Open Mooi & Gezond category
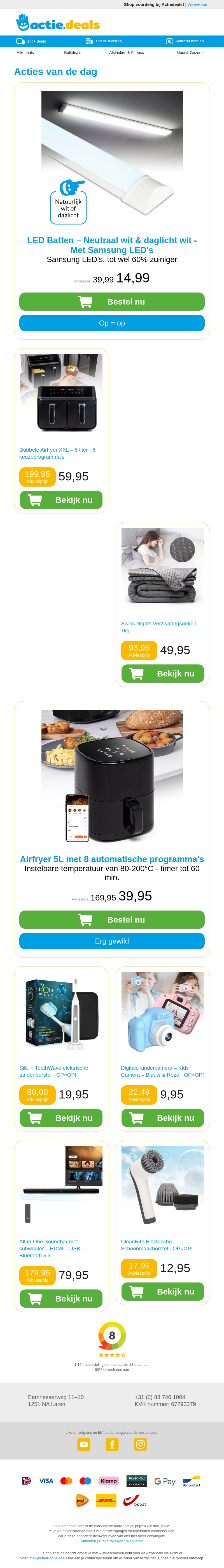224x1568 pixels. [190, 53]
